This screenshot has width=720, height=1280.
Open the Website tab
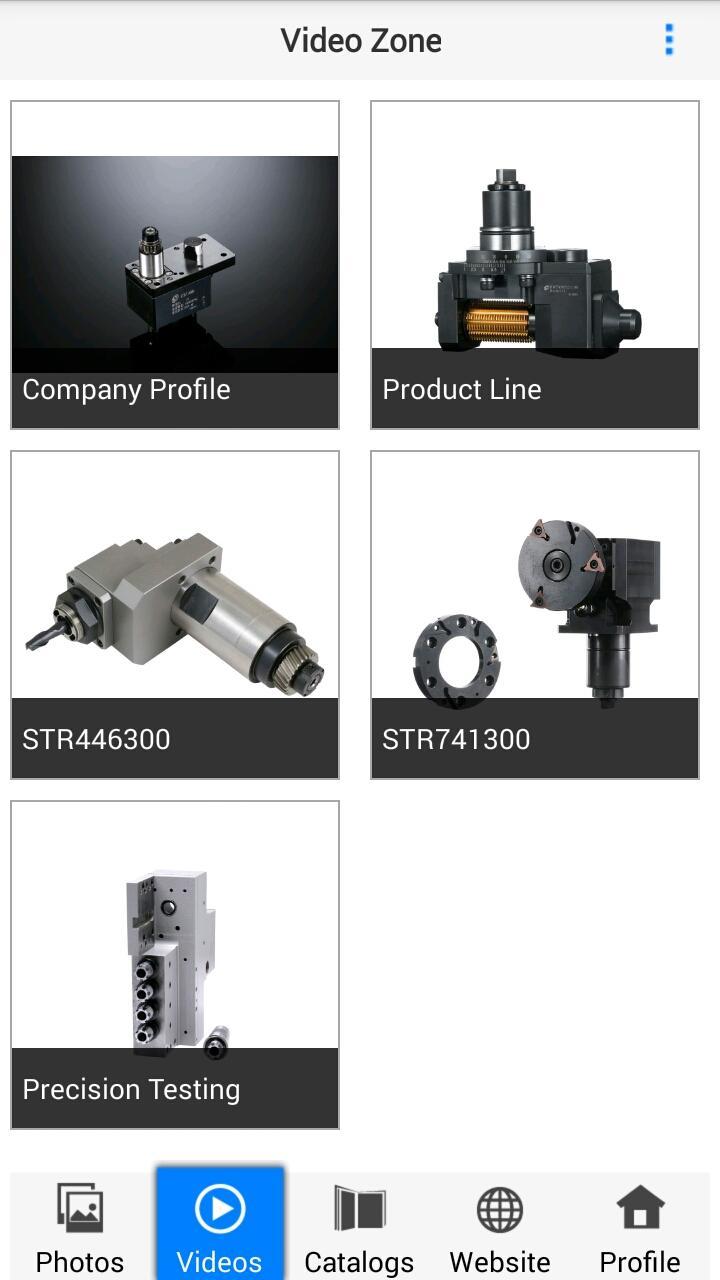(x=500, y=1227)
